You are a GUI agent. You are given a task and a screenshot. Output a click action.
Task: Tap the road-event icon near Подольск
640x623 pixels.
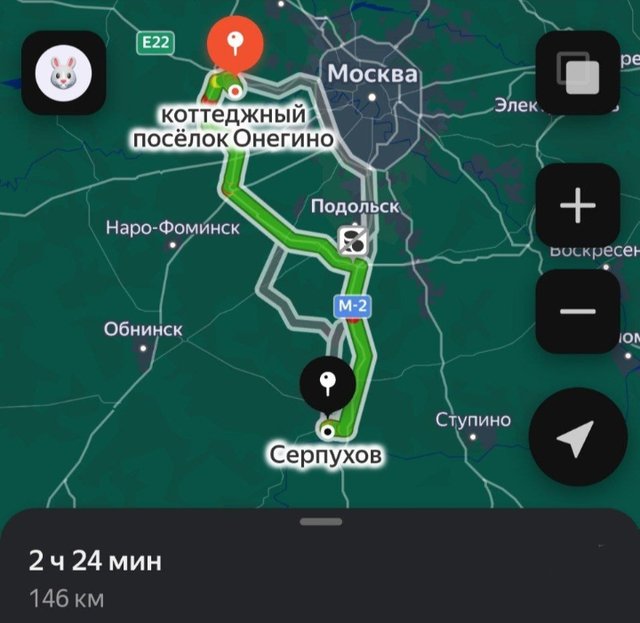pos(351,240)
